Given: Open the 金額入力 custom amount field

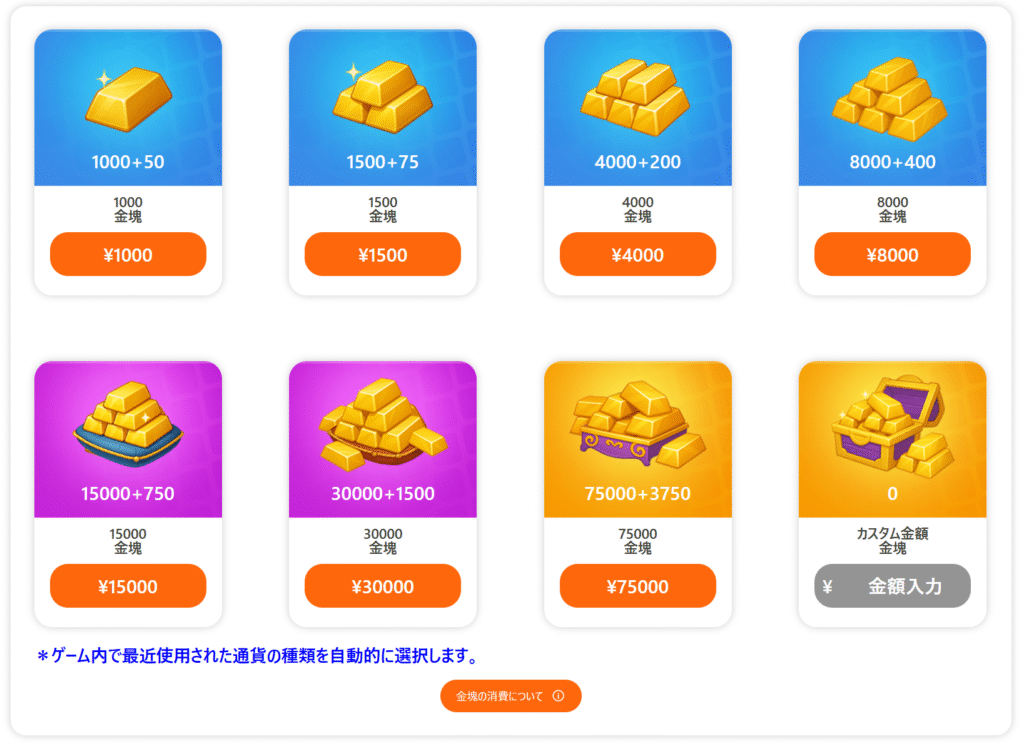Looking at the screenshot, I should [x=892, y=587].
